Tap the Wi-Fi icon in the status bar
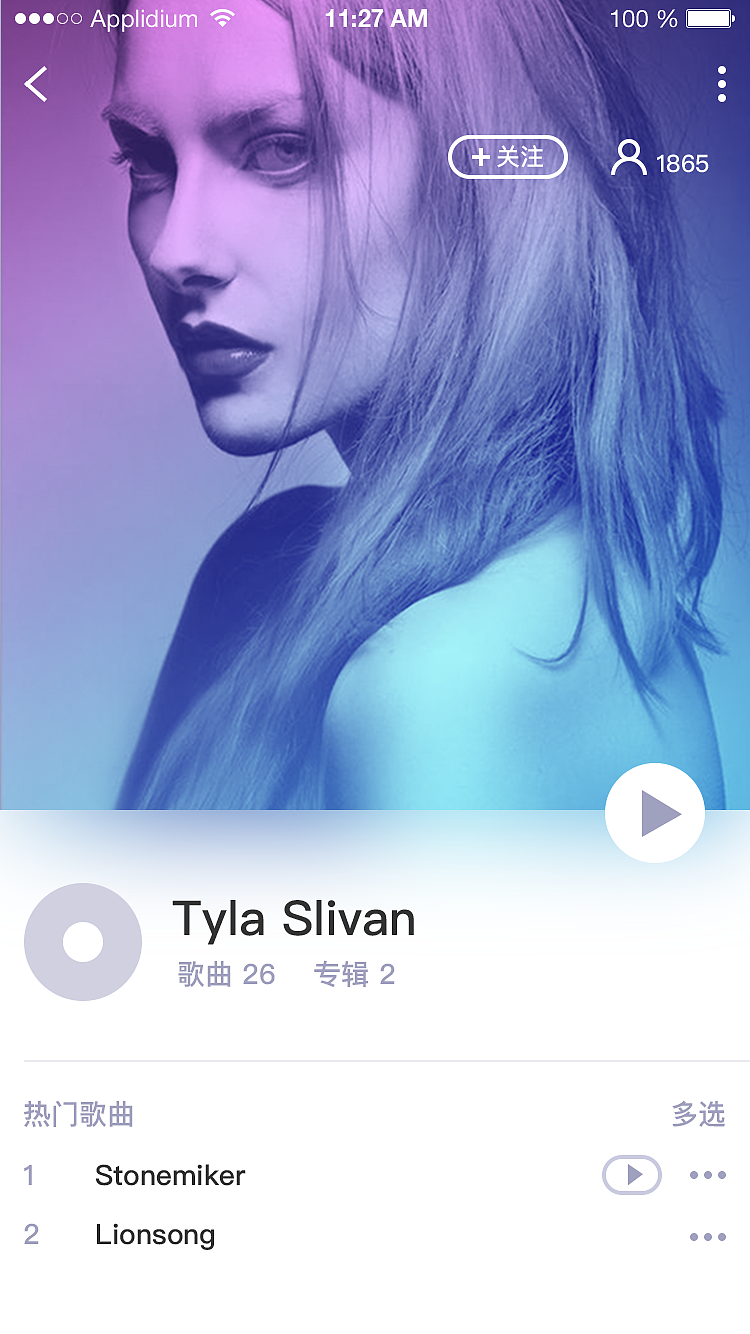The height and width of the screenshot is (1334, 750). point(224,17)
